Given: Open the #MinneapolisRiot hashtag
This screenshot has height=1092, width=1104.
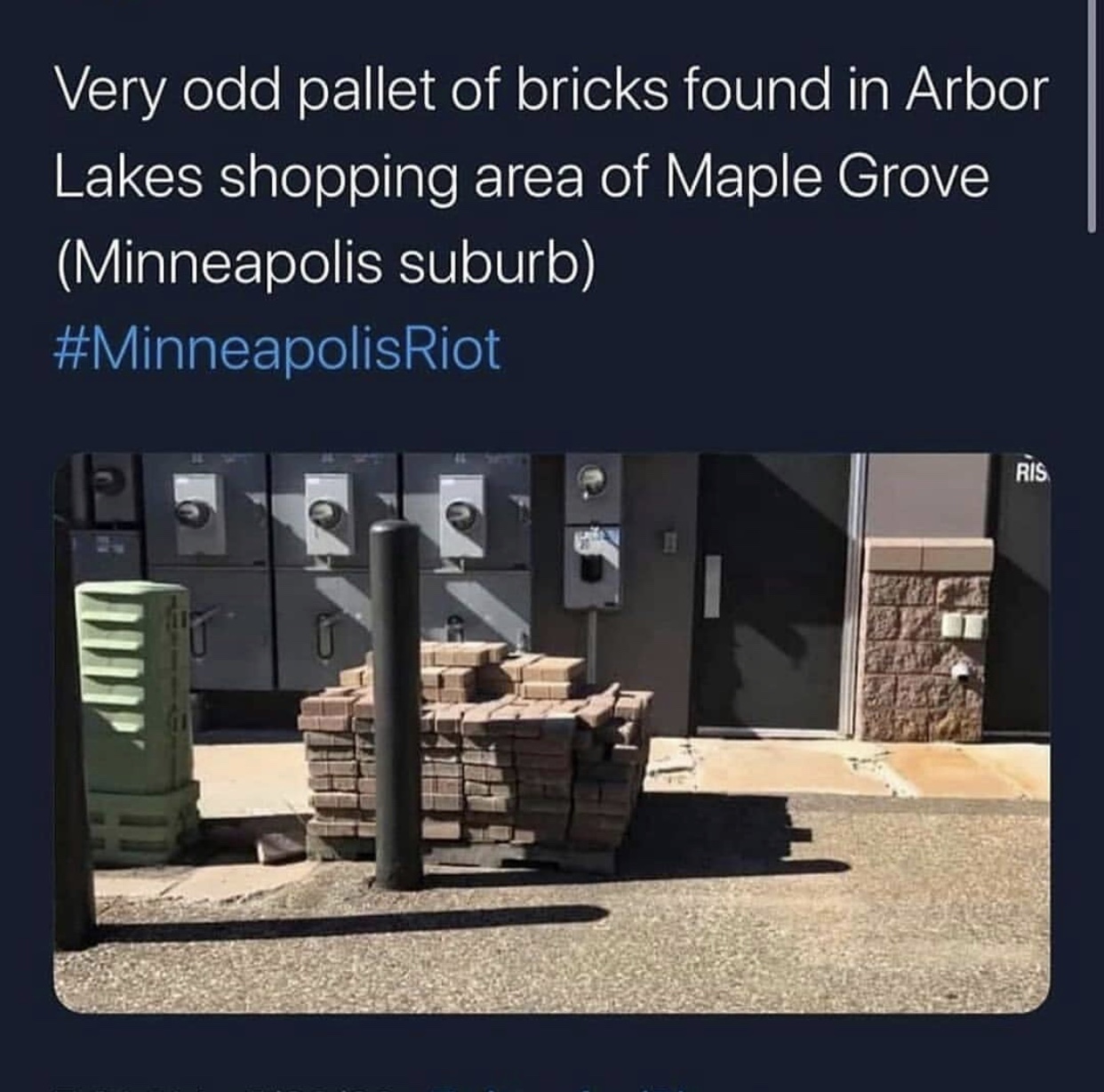Looking at the screenshot, I should click(277, 349).
